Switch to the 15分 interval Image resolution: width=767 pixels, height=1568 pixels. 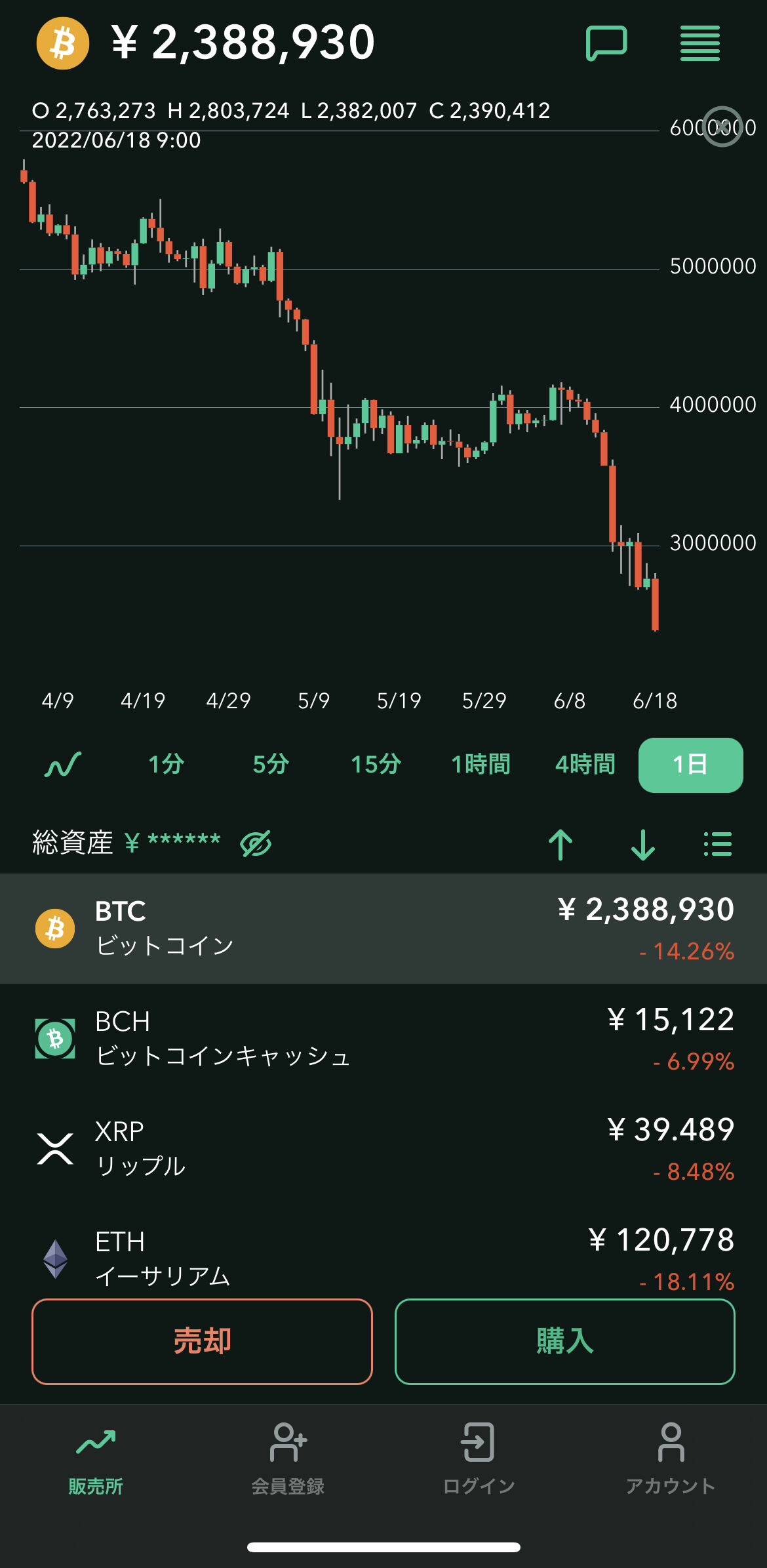pyautogui.click(x=376, y=765)
